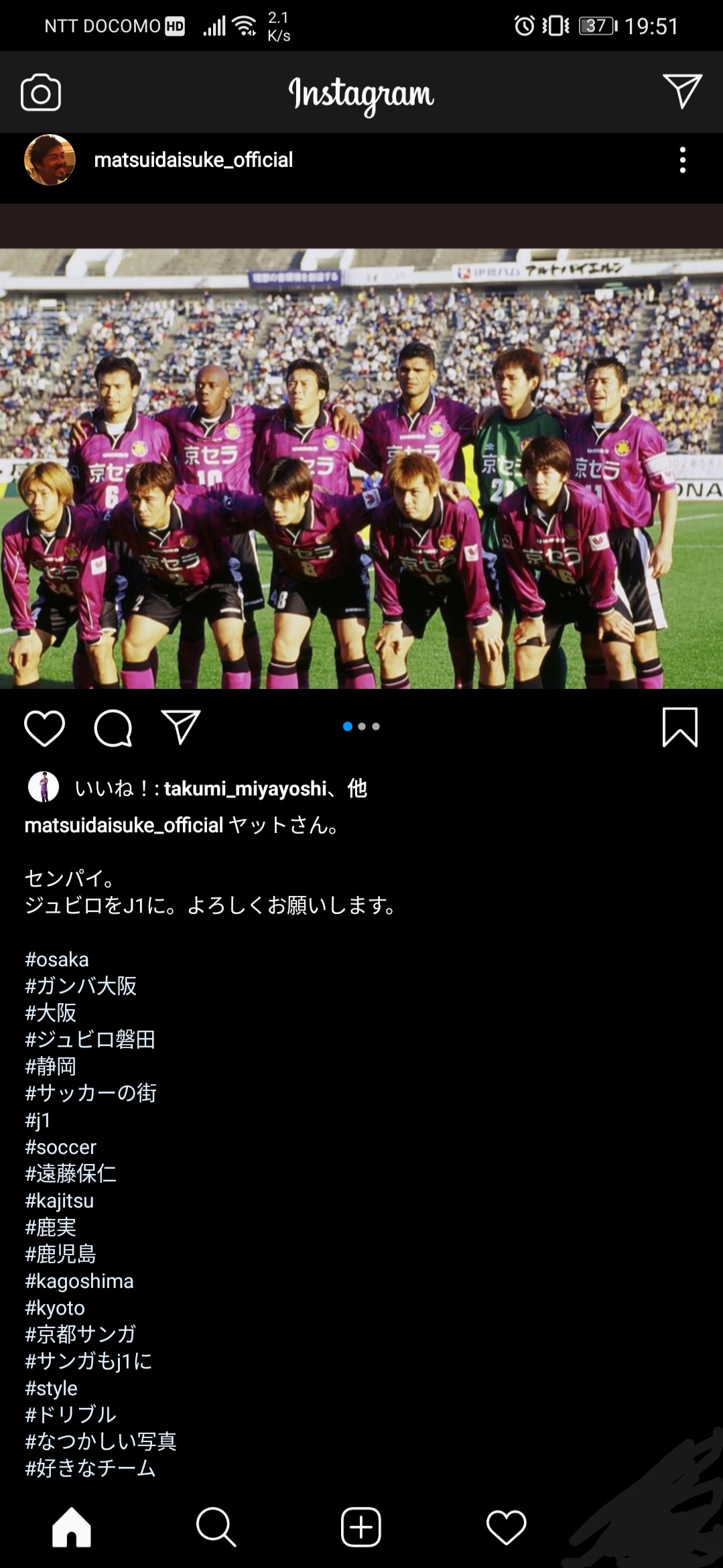Open the #ジュビロ磐田 hashtag
The image size is (723, 1568).
(90, 1040)
